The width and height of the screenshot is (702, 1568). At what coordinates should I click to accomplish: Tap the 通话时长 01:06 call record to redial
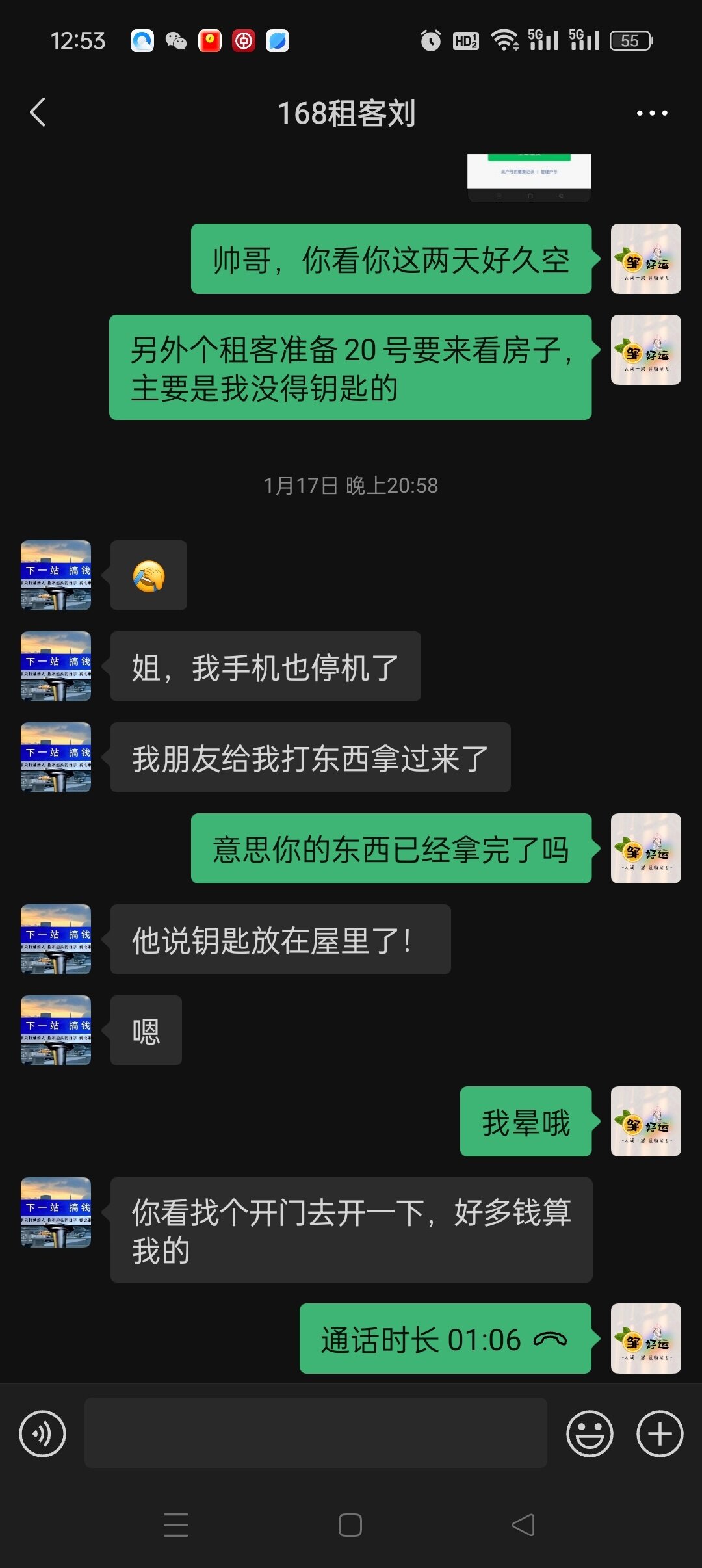pyautogui.click(x=445, y=1339)
